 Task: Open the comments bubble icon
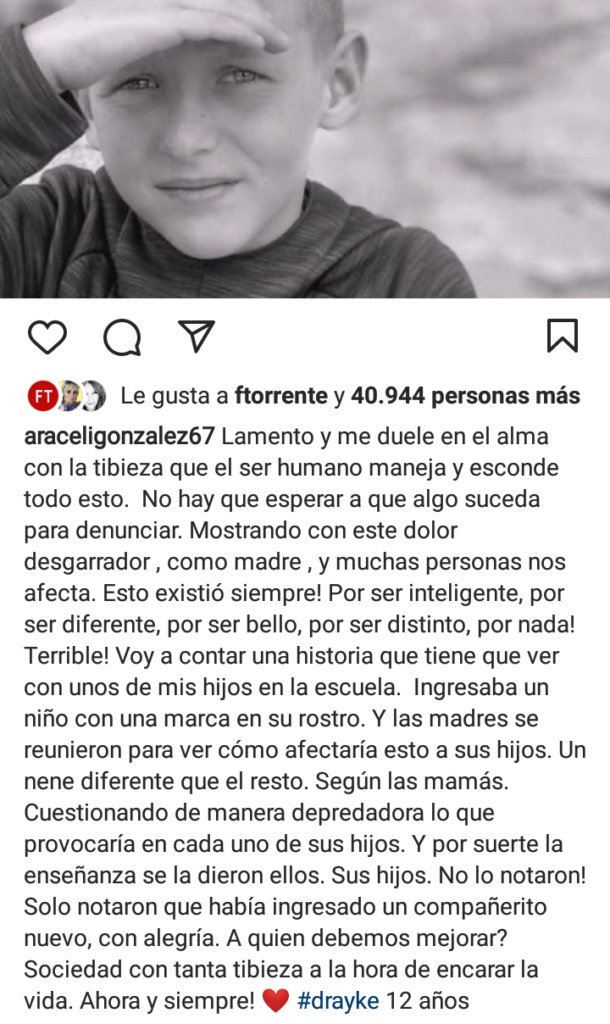click(x=122, y=338)
